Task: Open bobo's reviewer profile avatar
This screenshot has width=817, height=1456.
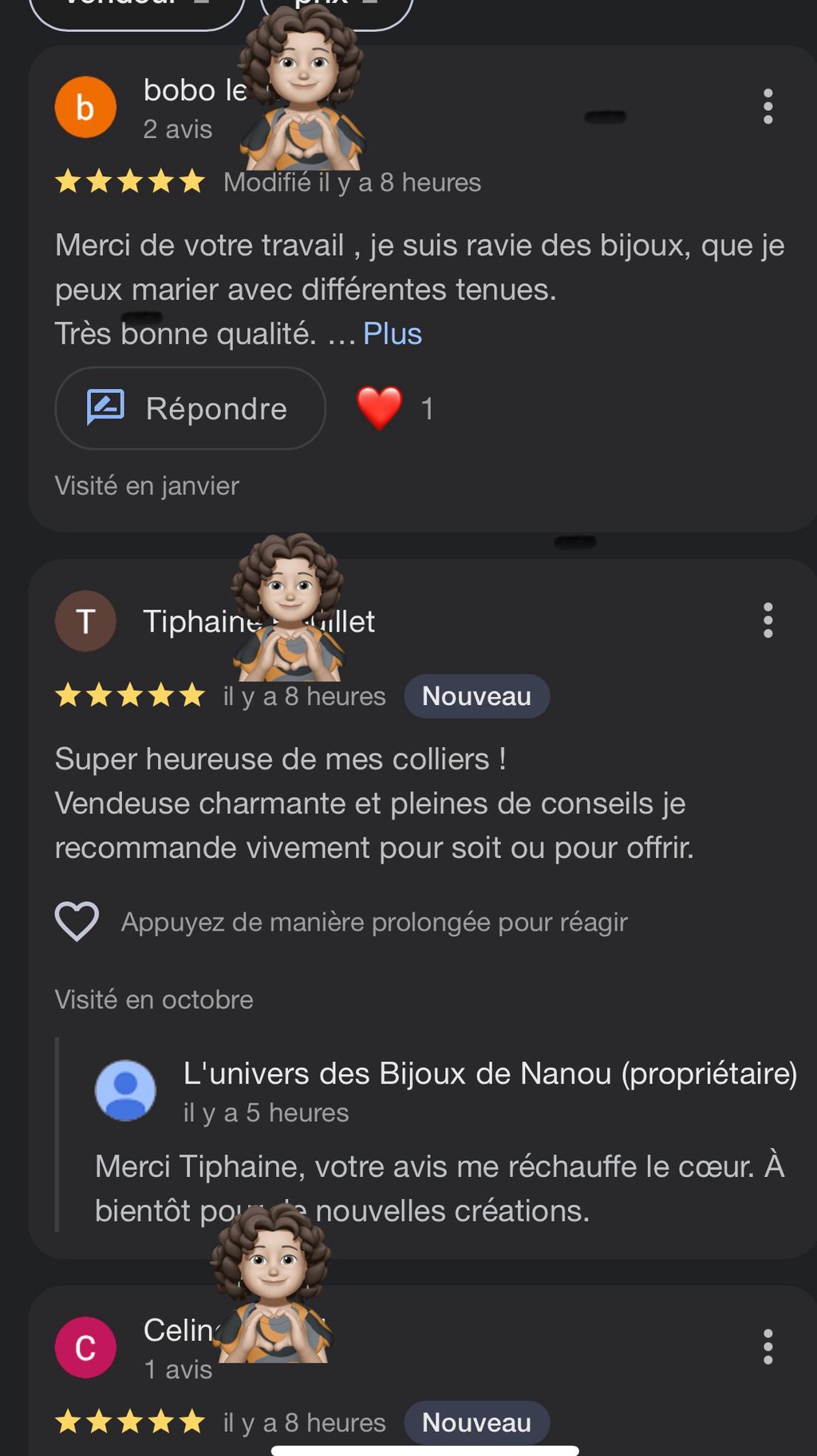Action: [85, 107]
